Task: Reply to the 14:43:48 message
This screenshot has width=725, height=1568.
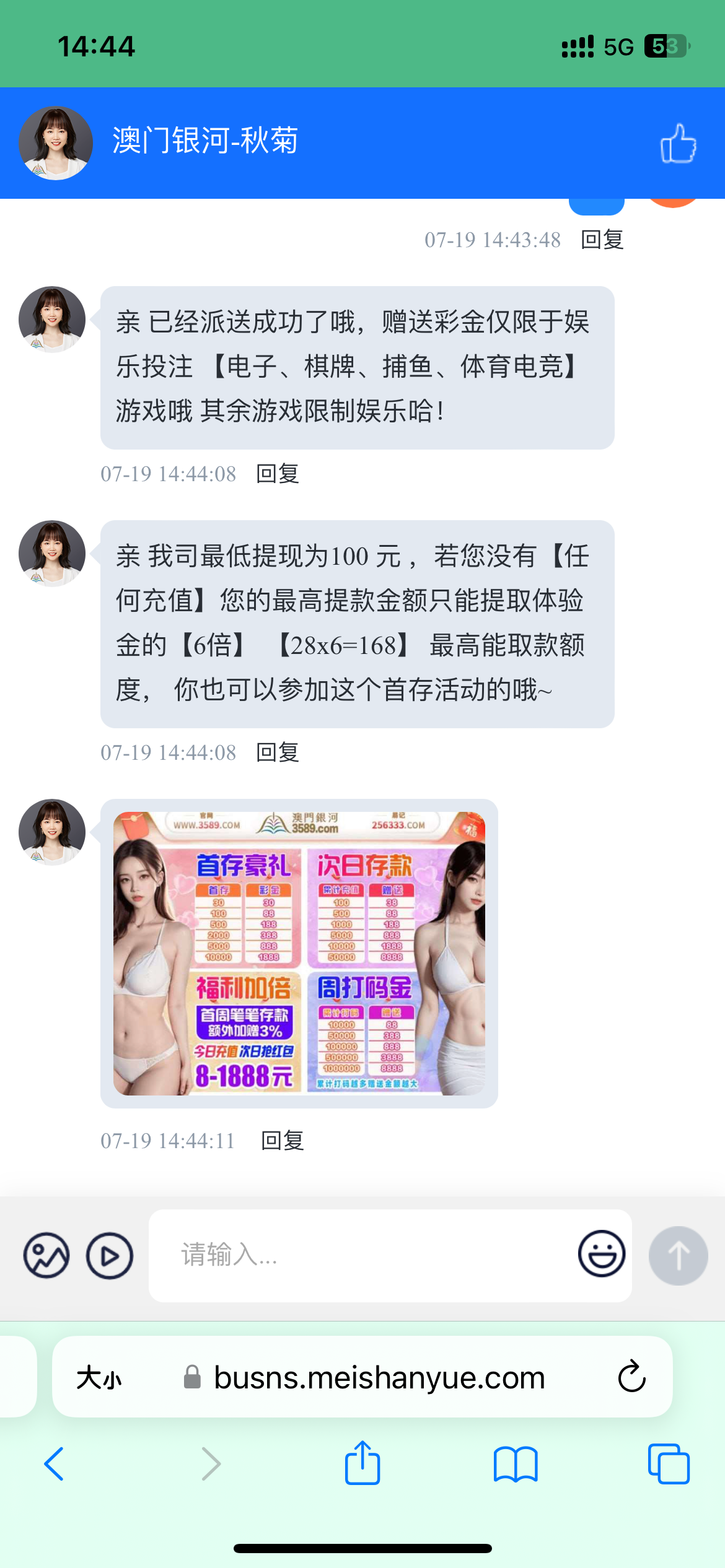Action: (602, 240)
